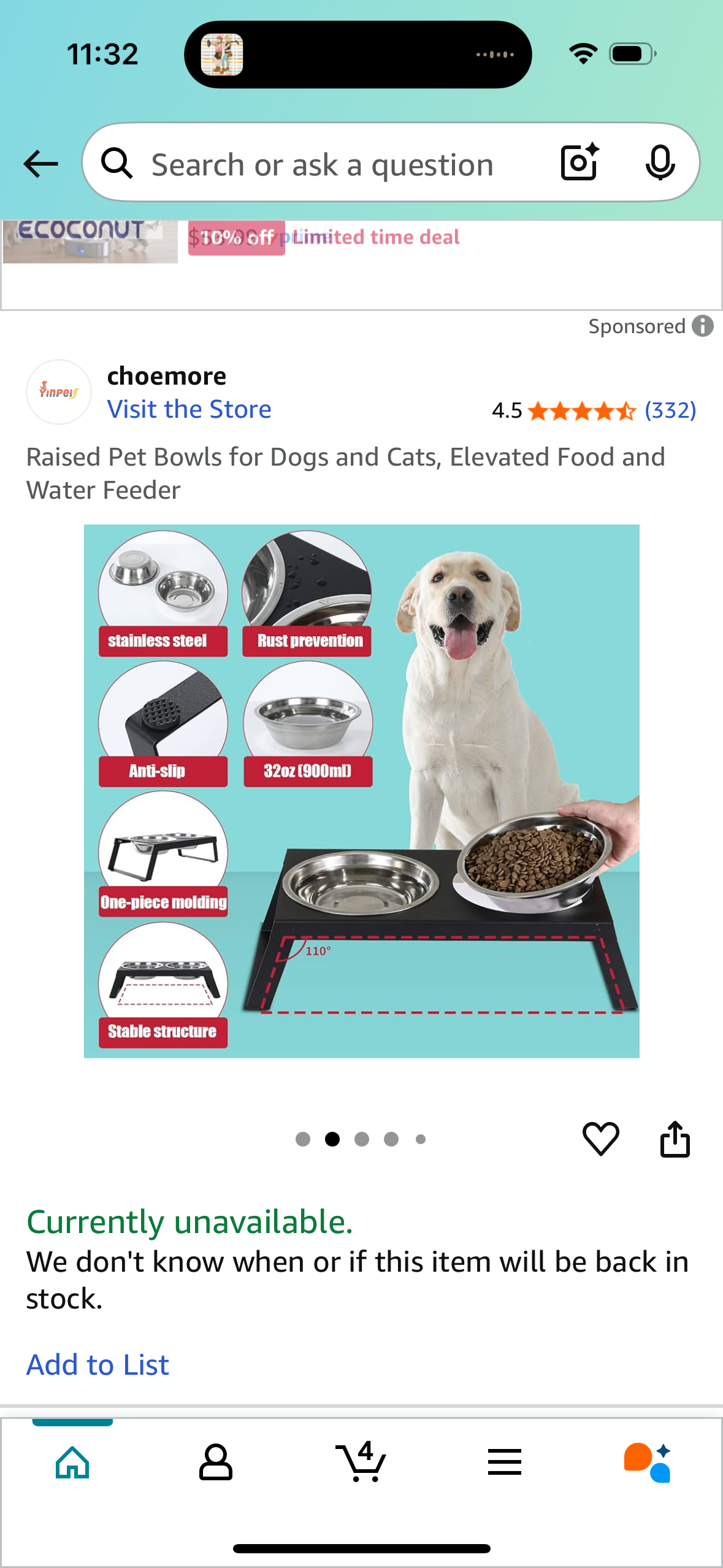The width and height of the screenshot is (723, 1568).
Task: Open the hamburger menu tab
Action: (x=505, y=1462)
